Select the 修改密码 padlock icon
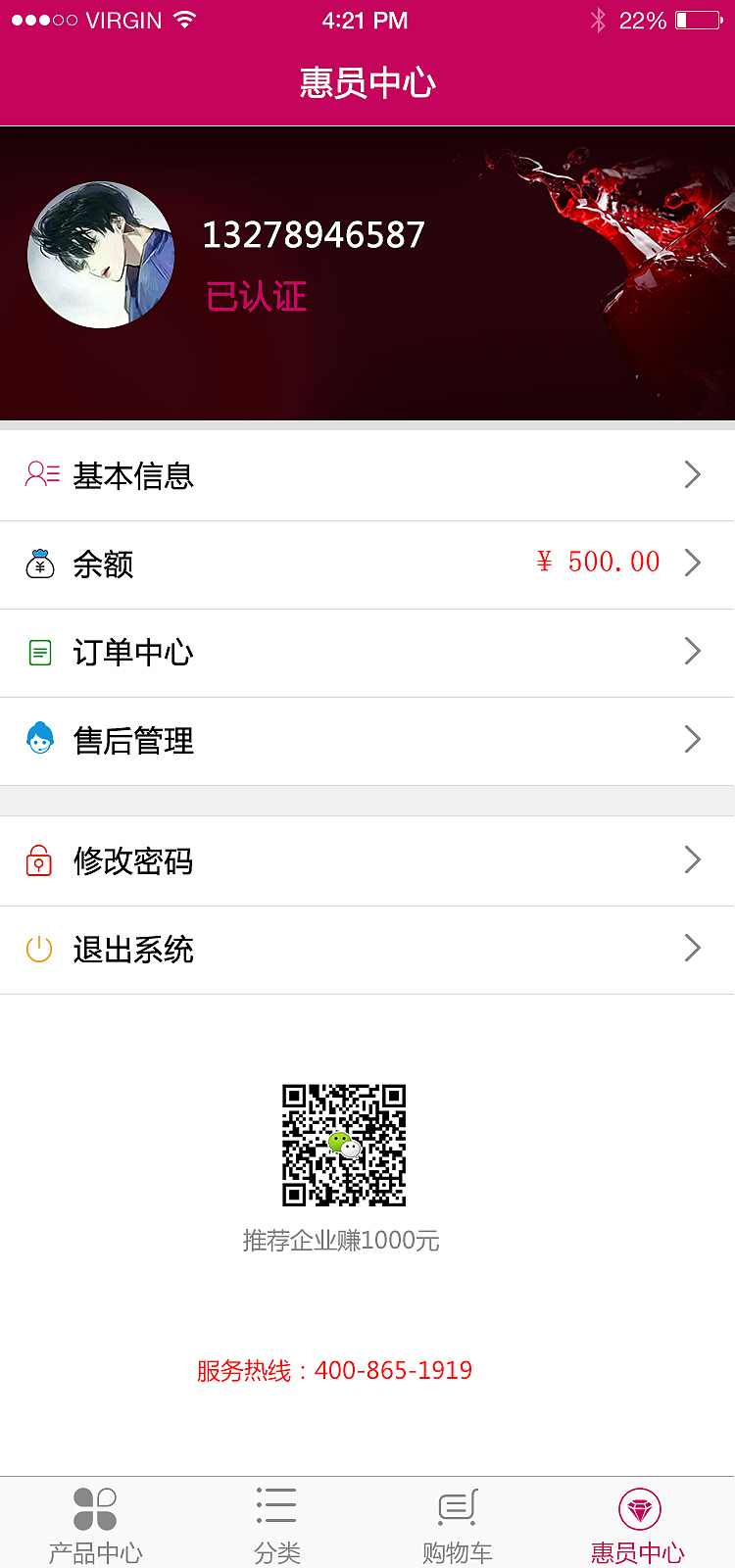 point(40,859)
